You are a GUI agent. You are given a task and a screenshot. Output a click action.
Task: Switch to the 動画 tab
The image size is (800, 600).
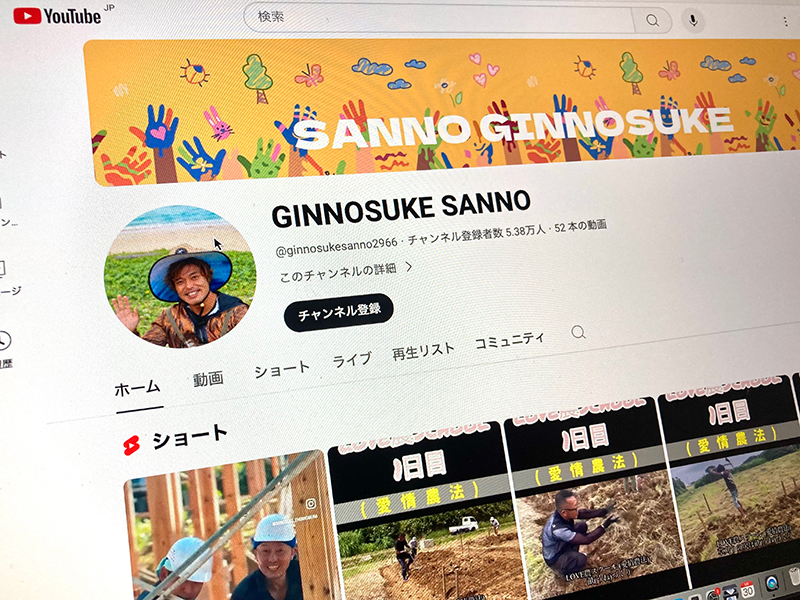pyautogui.click(x=207, y=379)
